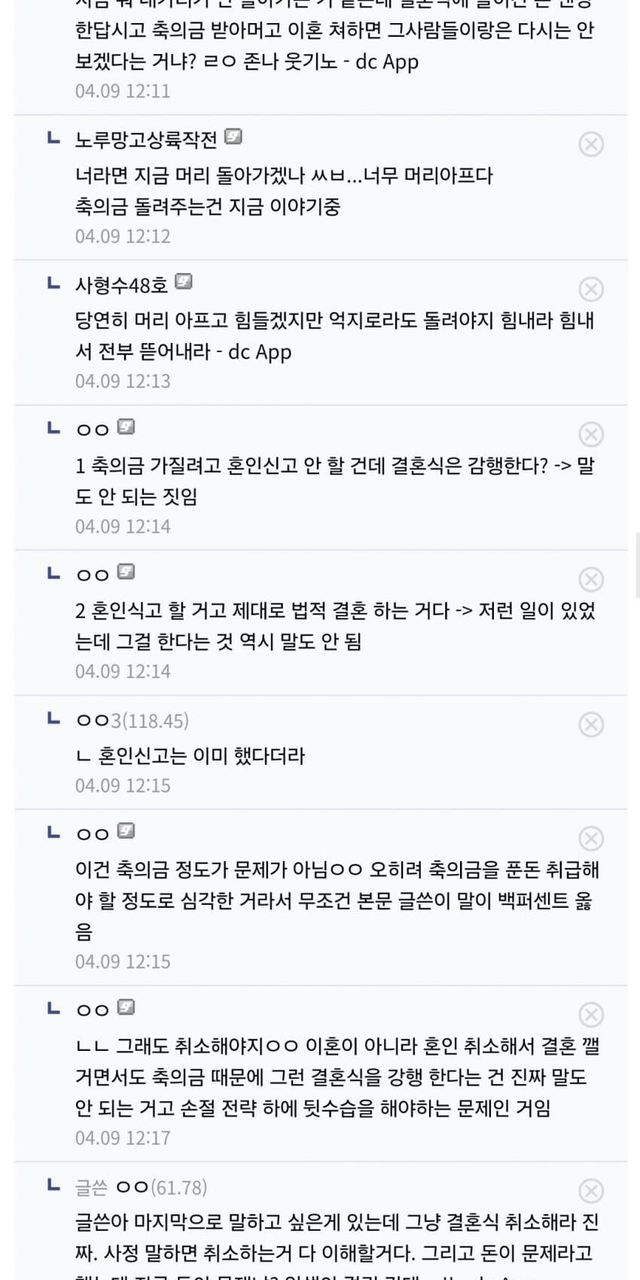Delete the comment by 글쓴 ㅇㅇ(61.78)
Image resolution: width=640 pixels, height=1280 pixels.
coord(591,1190)
